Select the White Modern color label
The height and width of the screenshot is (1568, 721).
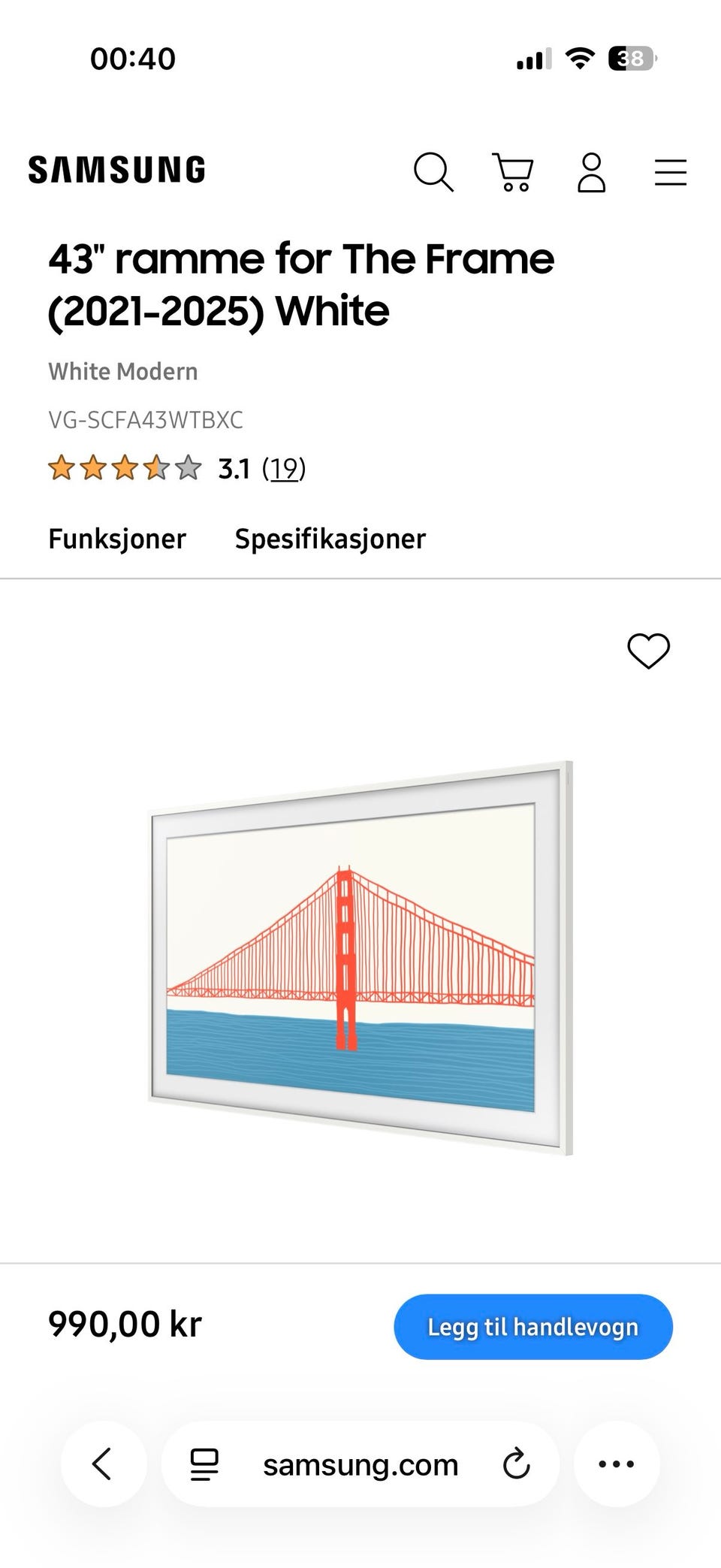[122, 370]
